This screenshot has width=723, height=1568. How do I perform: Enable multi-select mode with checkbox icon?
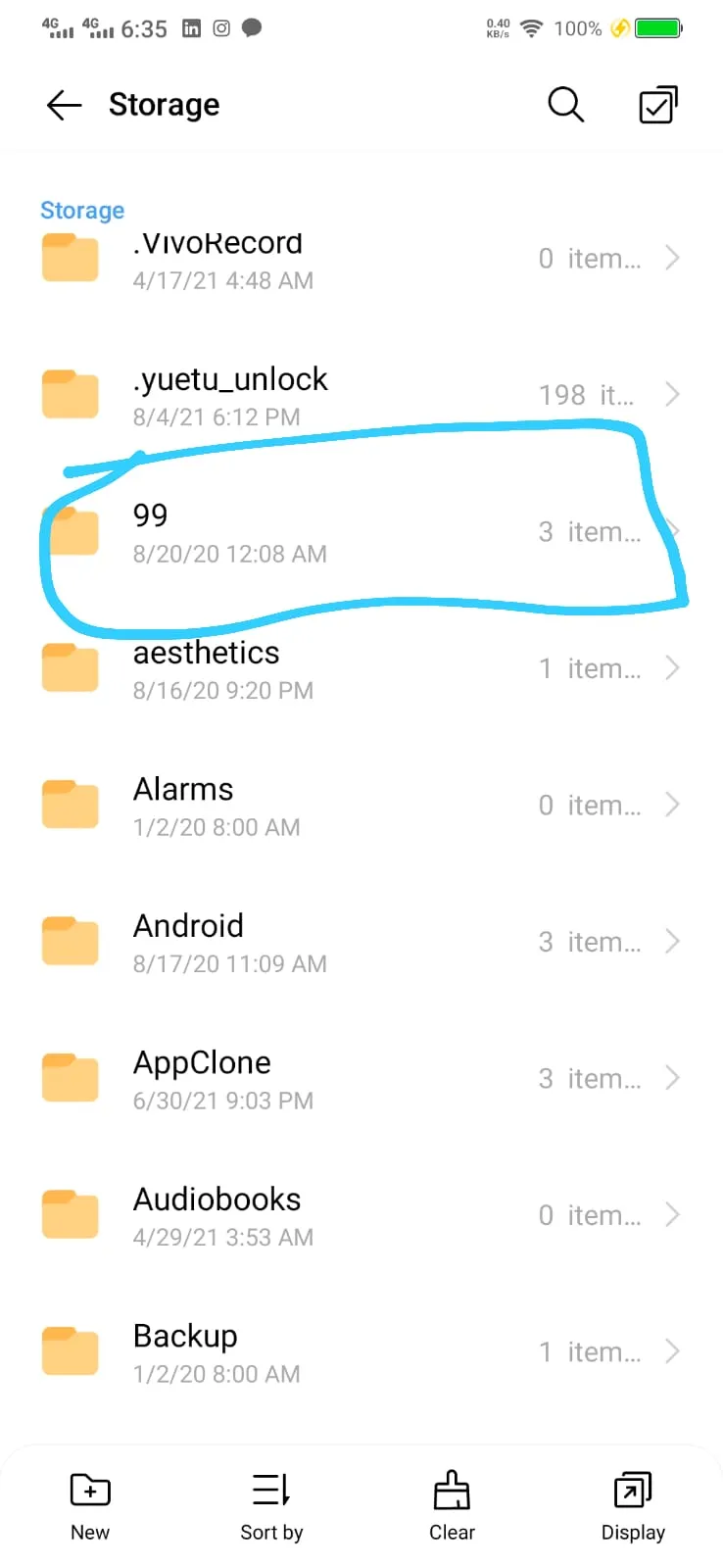pyautogui.click(x=657, y=105)
